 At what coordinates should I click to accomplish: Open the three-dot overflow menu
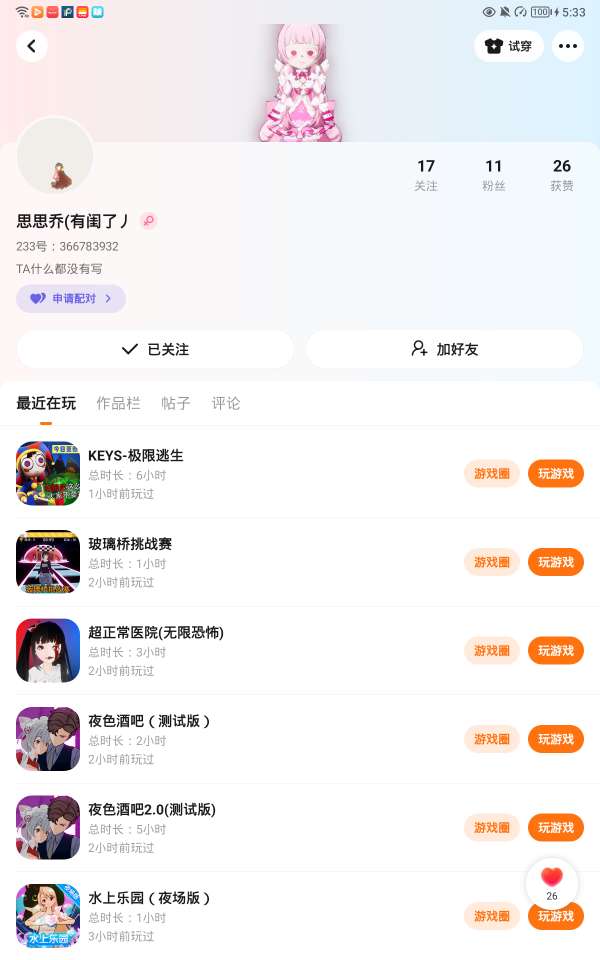(568, 46)
